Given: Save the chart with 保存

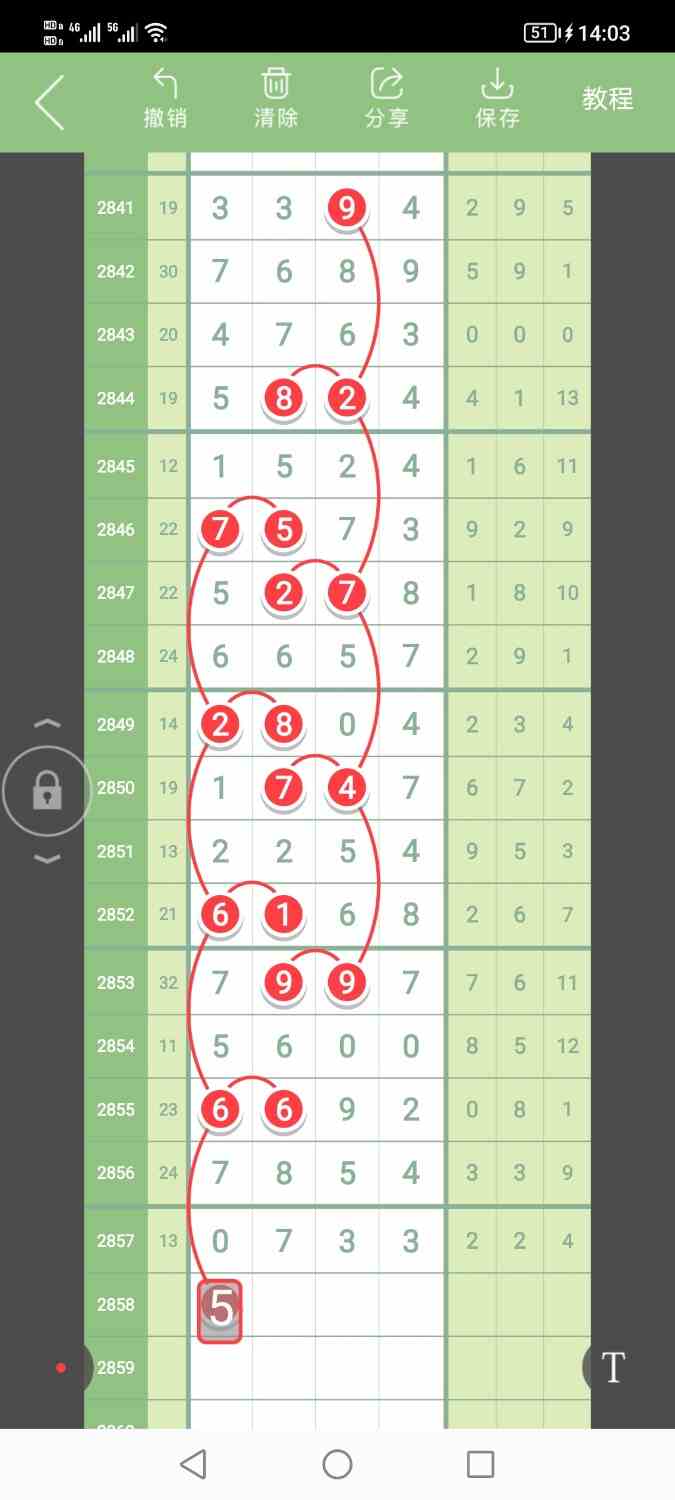Looking at the screenshot, I should pyautogui.click(x=497, y=99).
